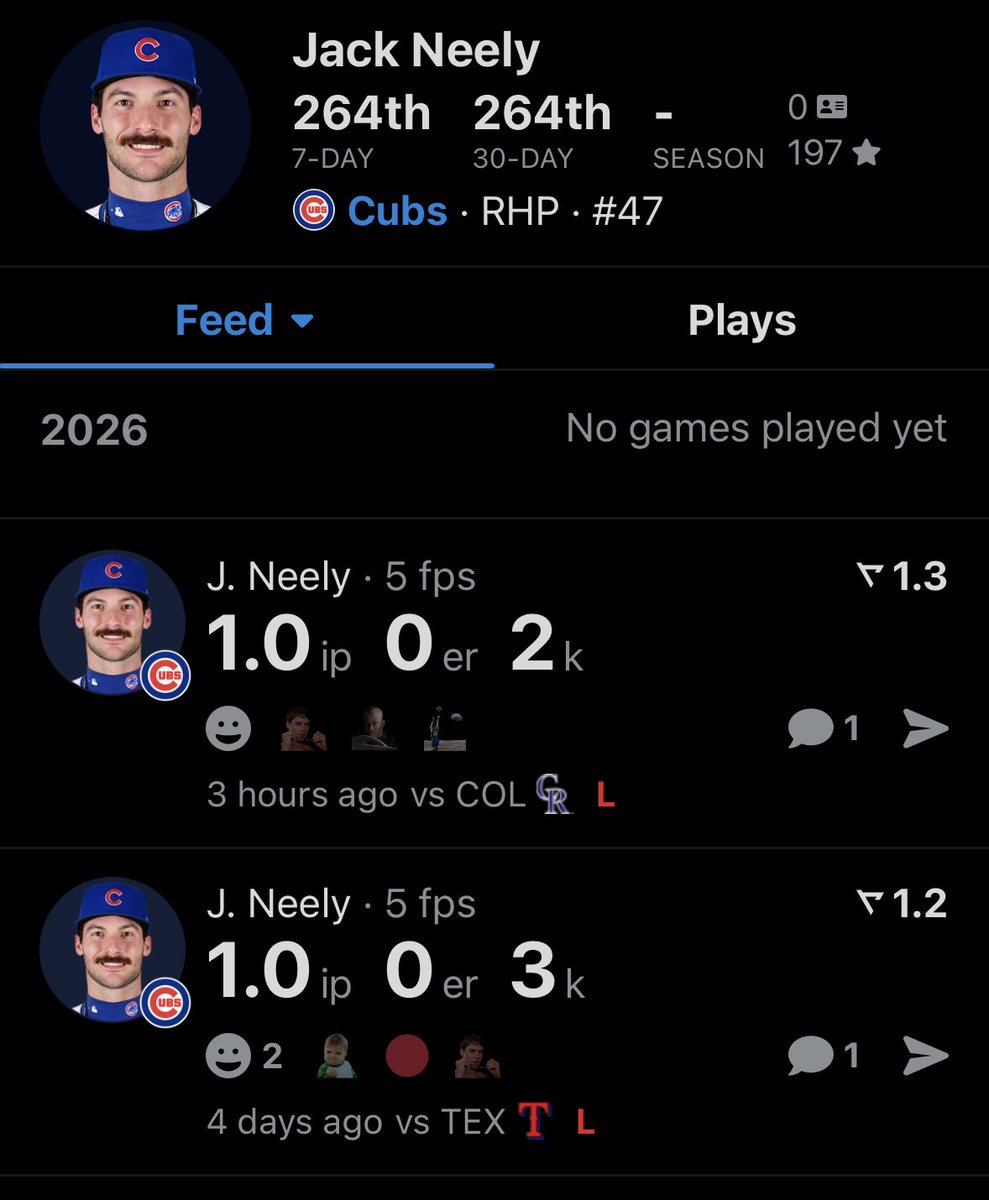Switch to the Plays tab
Image resolution: width=989 pixels, height=1200 pixels.
741,320
